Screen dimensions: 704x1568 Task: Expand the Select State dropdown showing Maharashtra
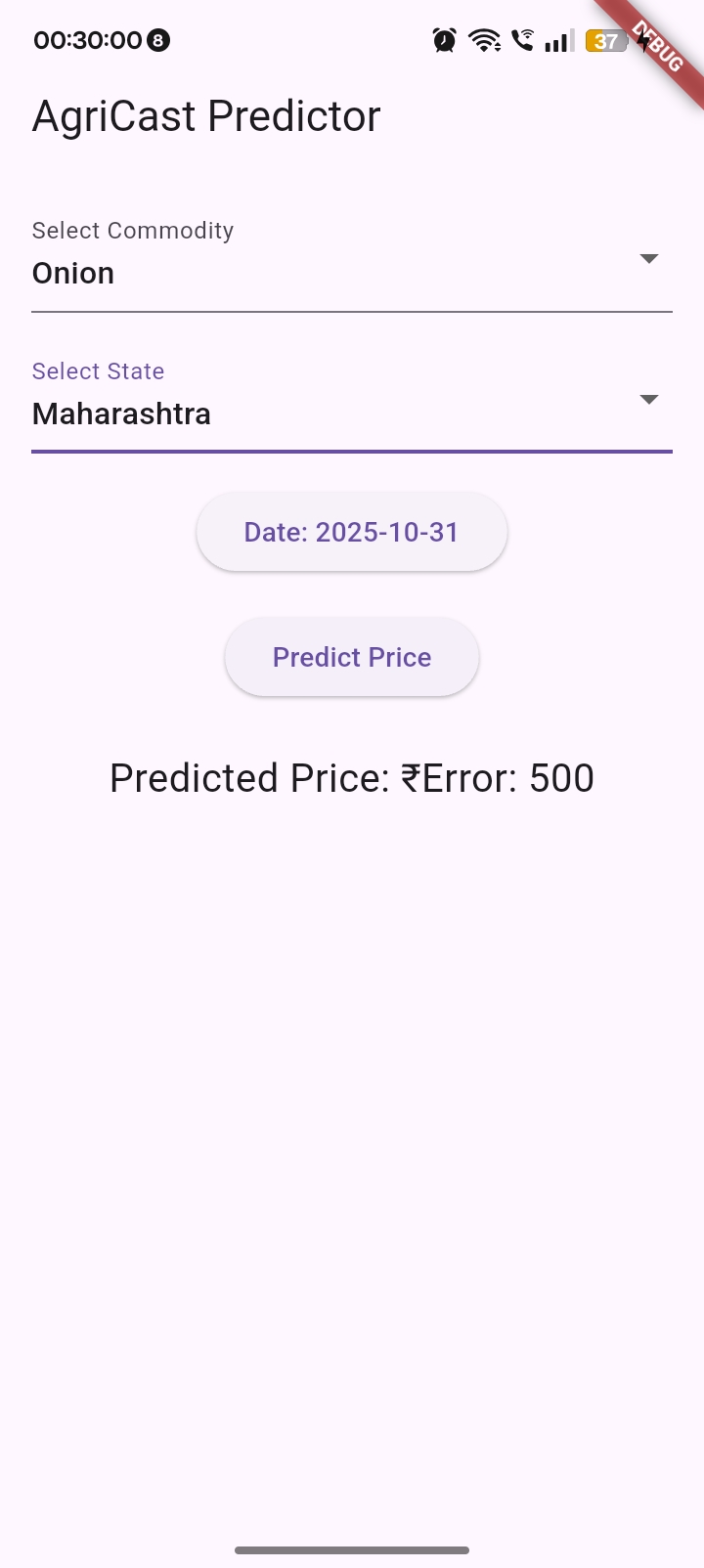351,405
